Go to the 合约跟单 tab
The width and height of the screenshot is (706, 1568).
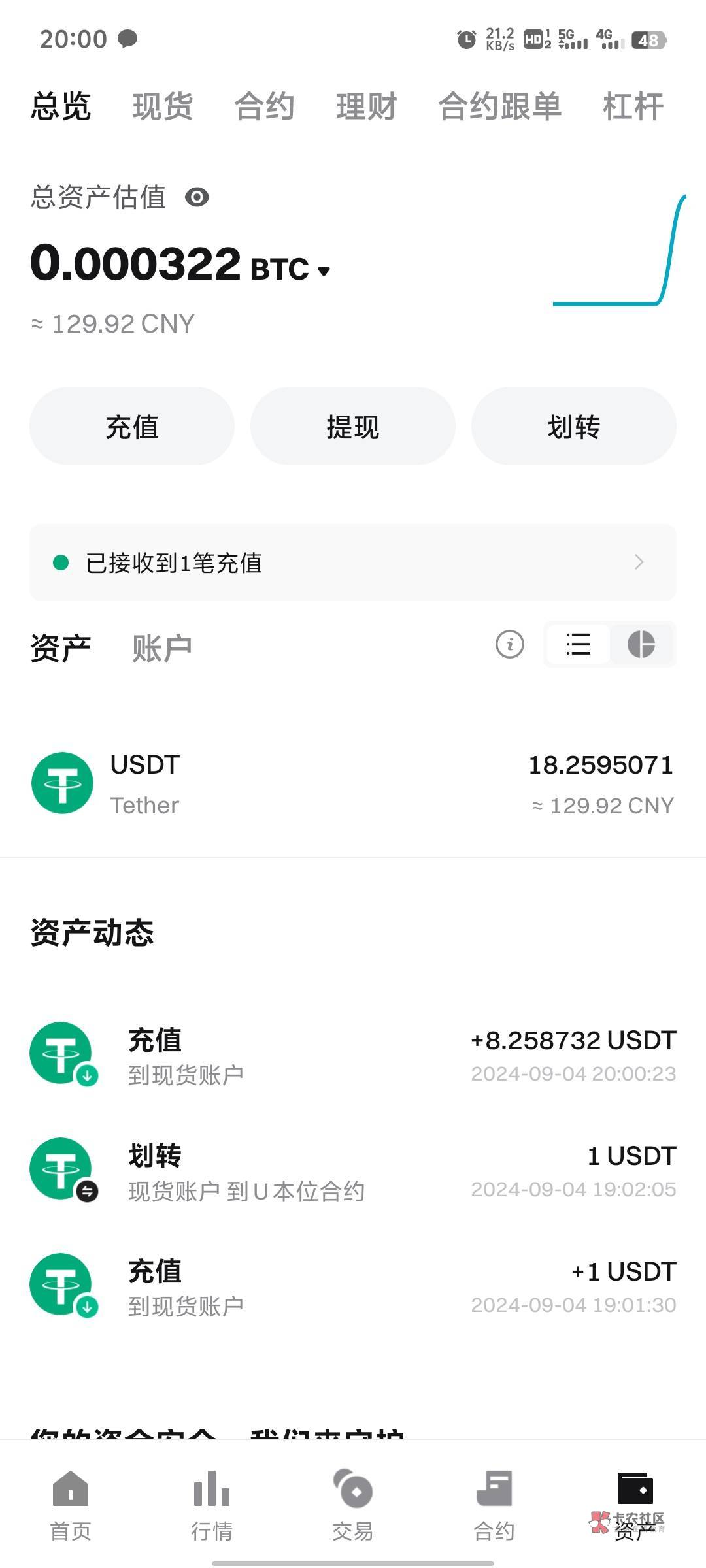click(499, 106)
